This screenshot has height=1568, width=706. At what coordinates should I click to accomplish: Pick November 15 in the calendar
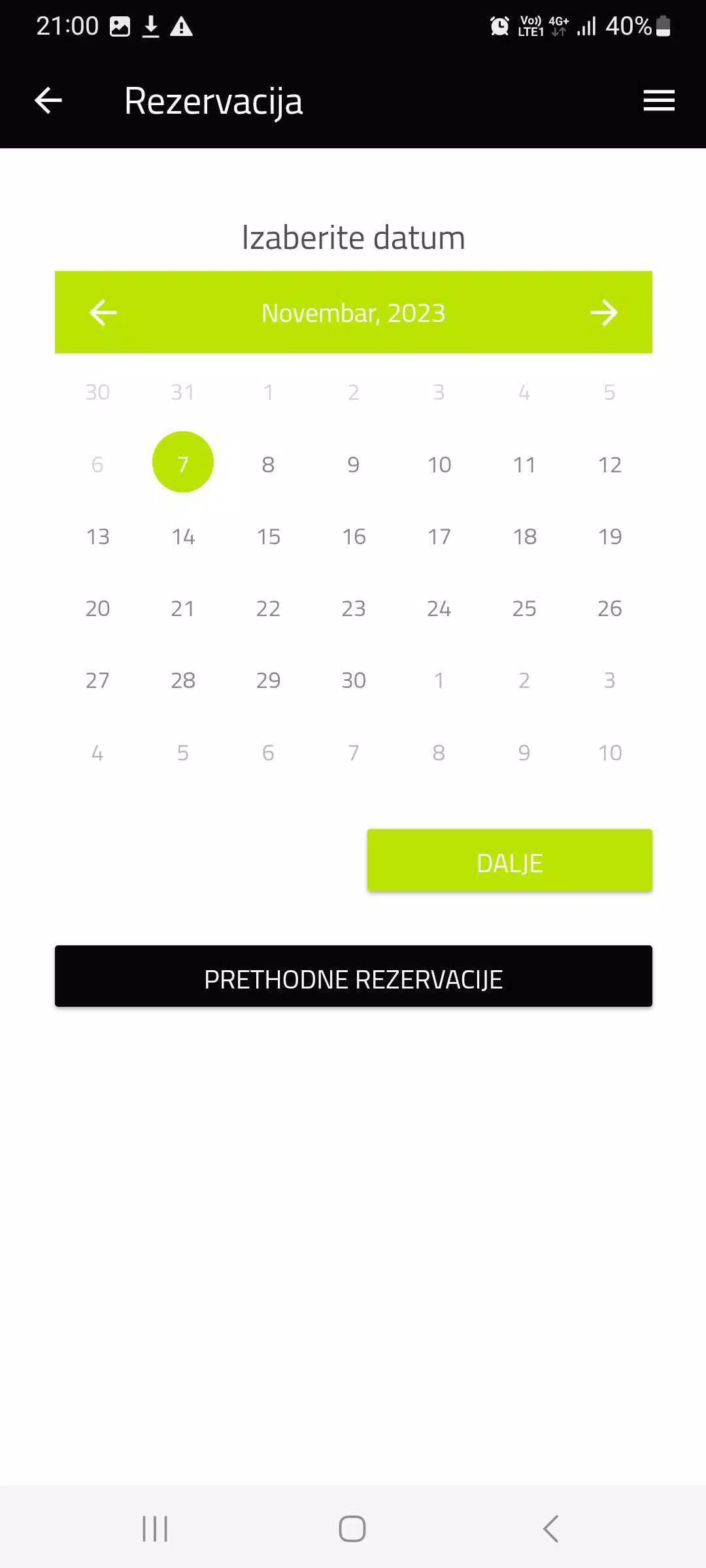click(x=268, y=536)
